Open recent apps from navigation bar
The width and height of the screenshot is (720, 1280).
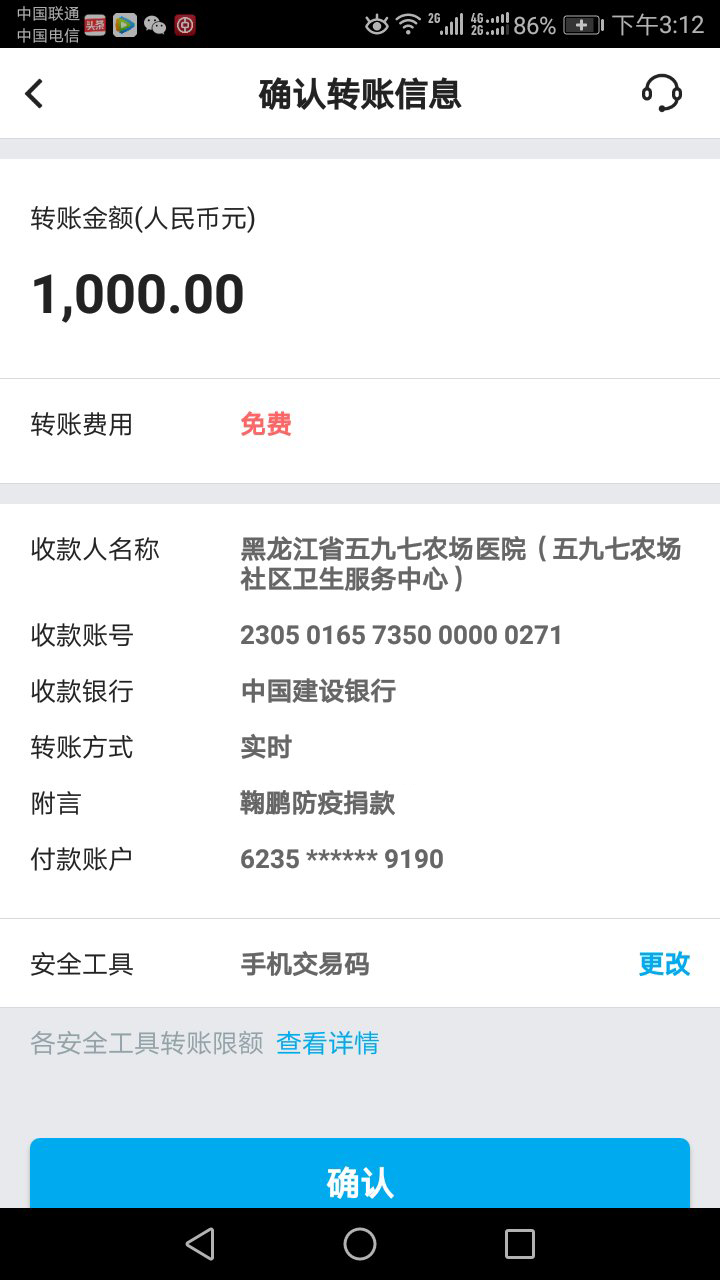coord(520,1244)
